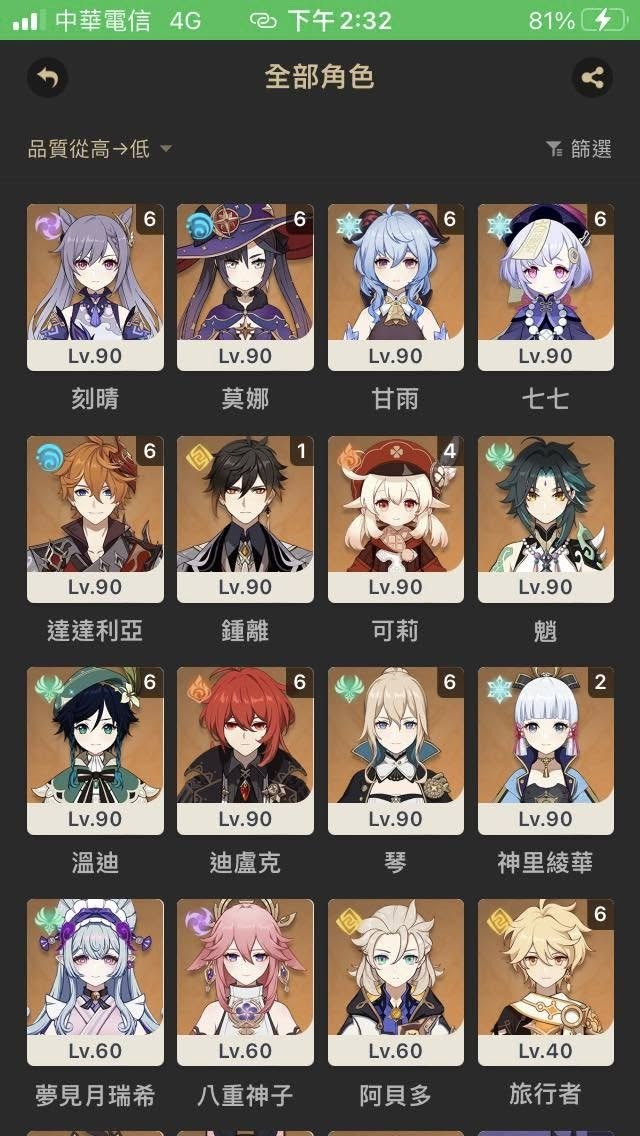Select 甘雨 character card
Viewport: 640px width, 1136px height.
point(395,287)
